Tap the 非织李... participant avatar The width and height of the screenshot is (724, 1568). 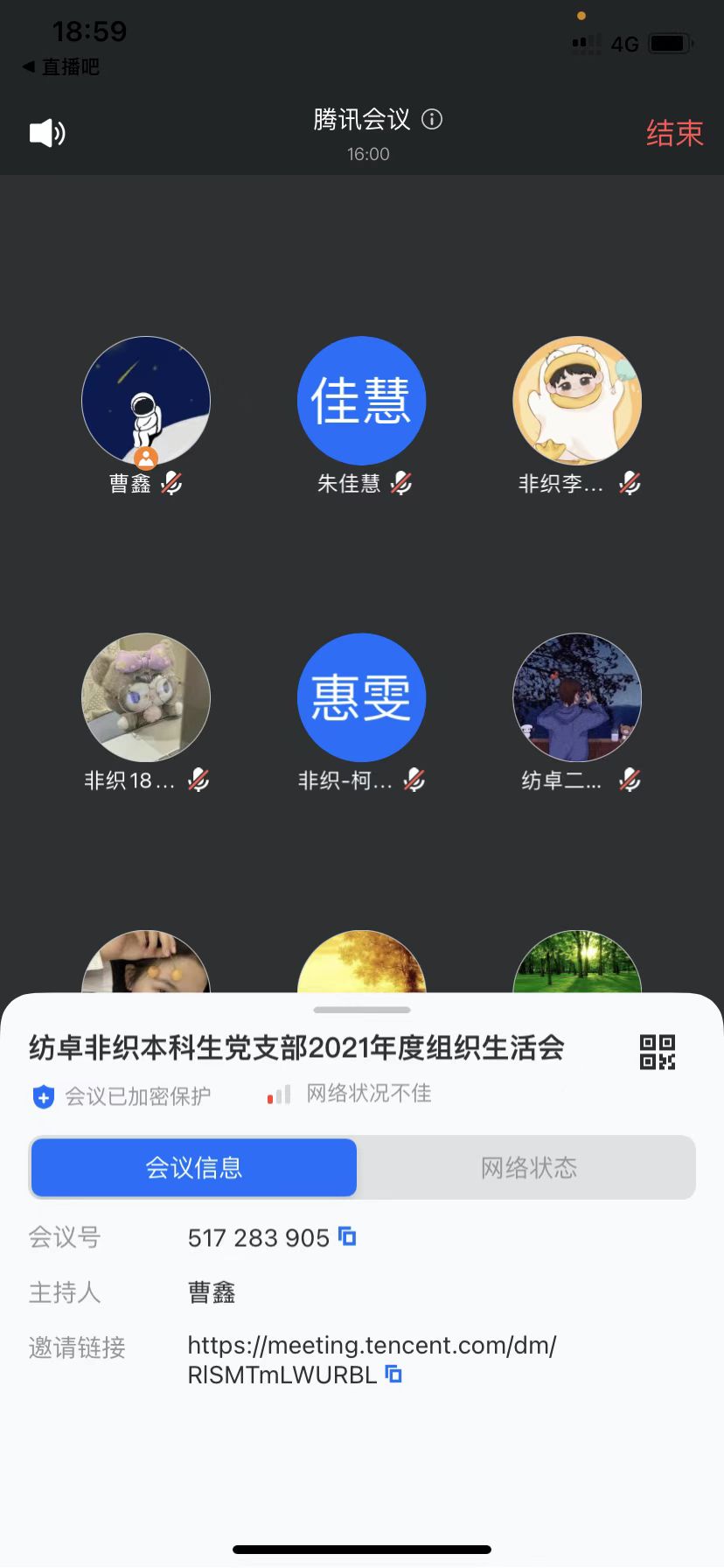[x=577, y=401]
